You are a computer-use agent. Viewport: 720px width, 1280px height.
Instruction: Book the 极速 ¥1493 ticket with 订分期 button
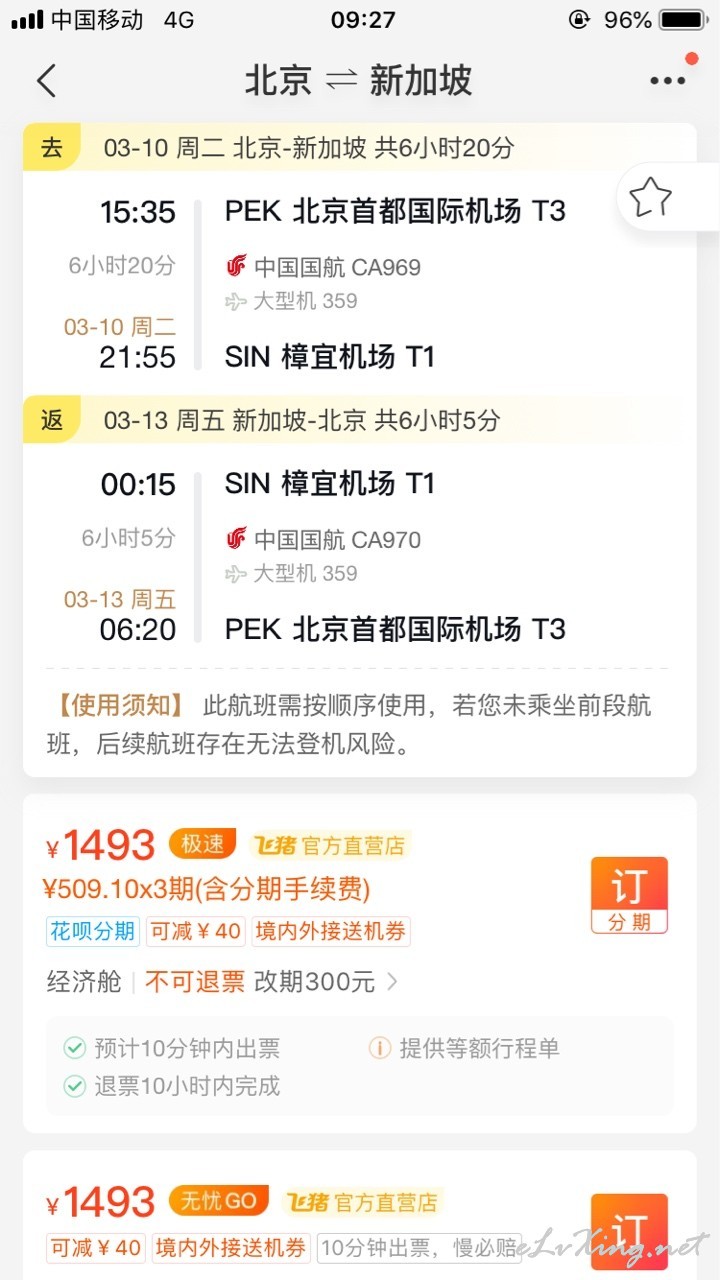pos(629,895)
